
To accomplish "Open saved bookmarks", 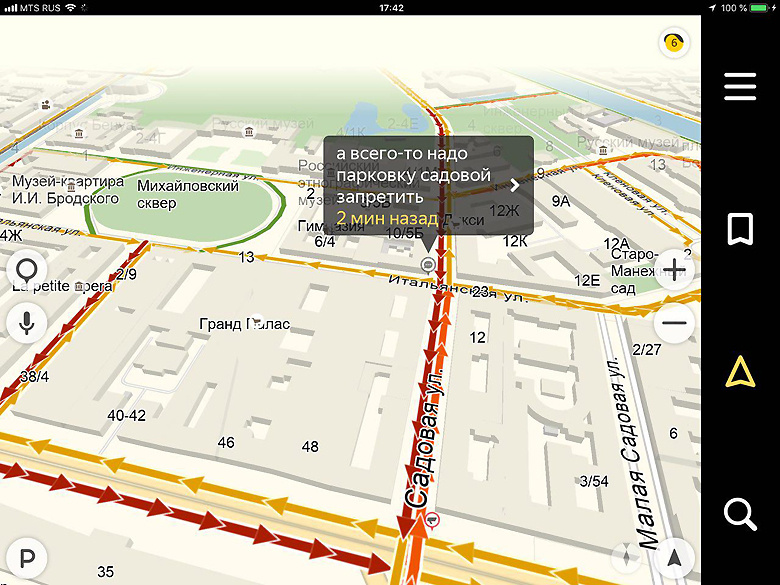I will [x=740, y=230].
